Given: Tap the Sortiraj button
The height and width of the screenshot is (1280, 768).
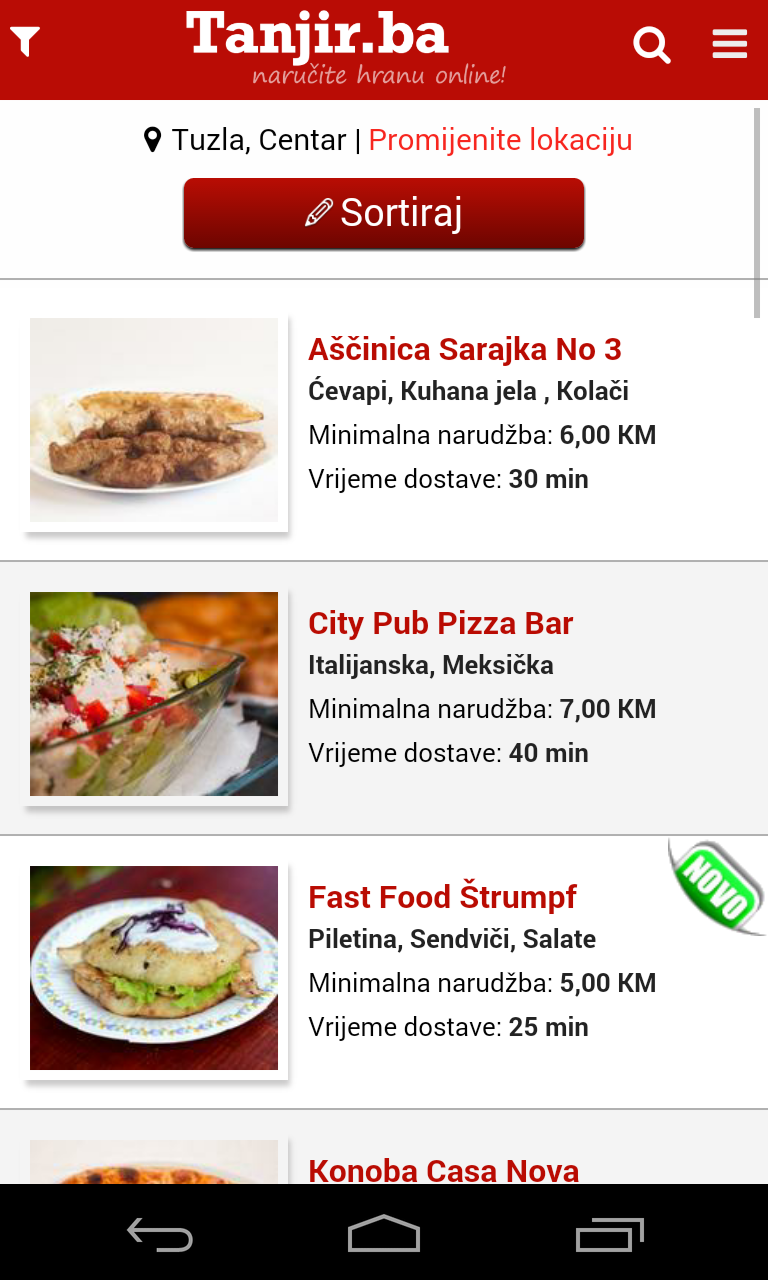Looking at the screenshot, I should [x=383, y=213].
